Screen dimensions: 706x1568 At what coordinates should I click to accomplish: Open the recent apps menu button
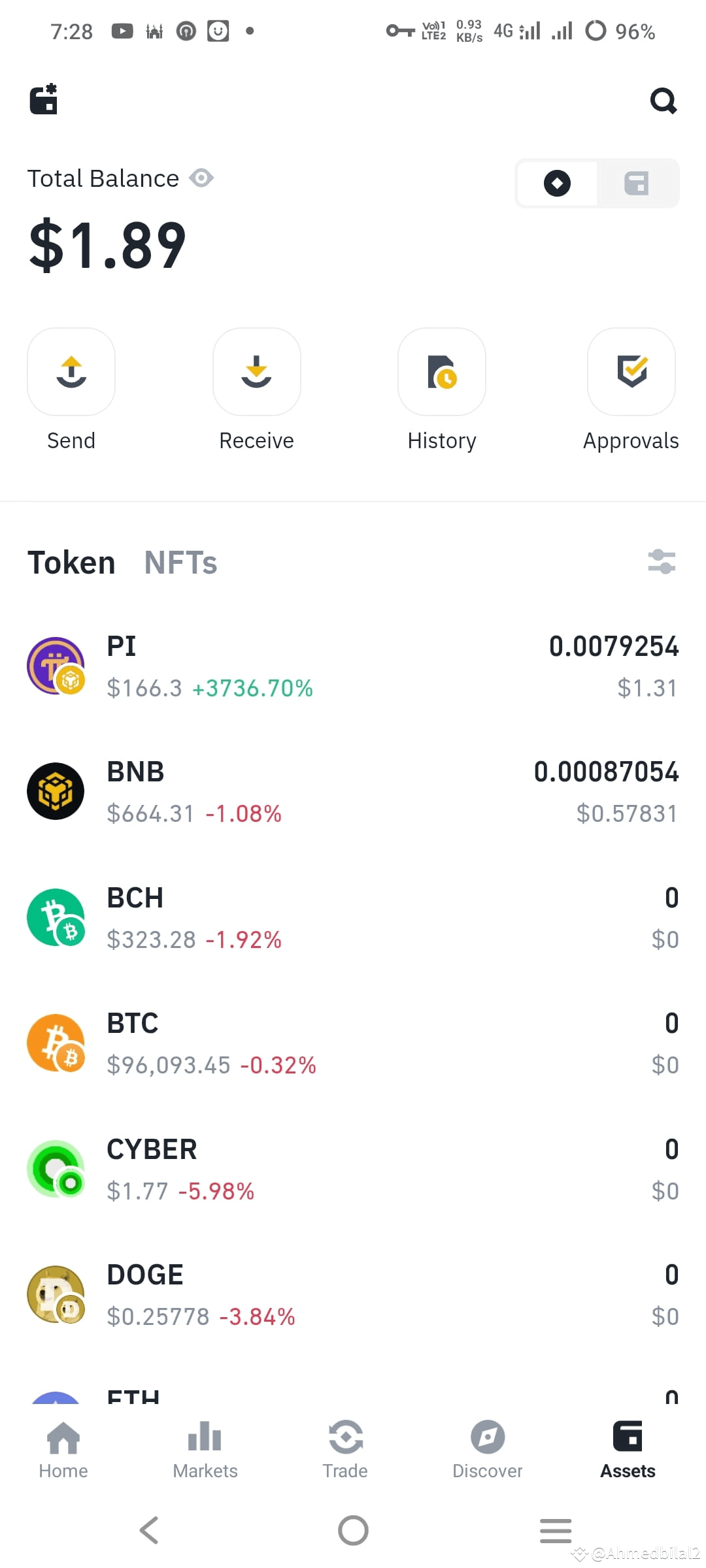pos(555,1529)
